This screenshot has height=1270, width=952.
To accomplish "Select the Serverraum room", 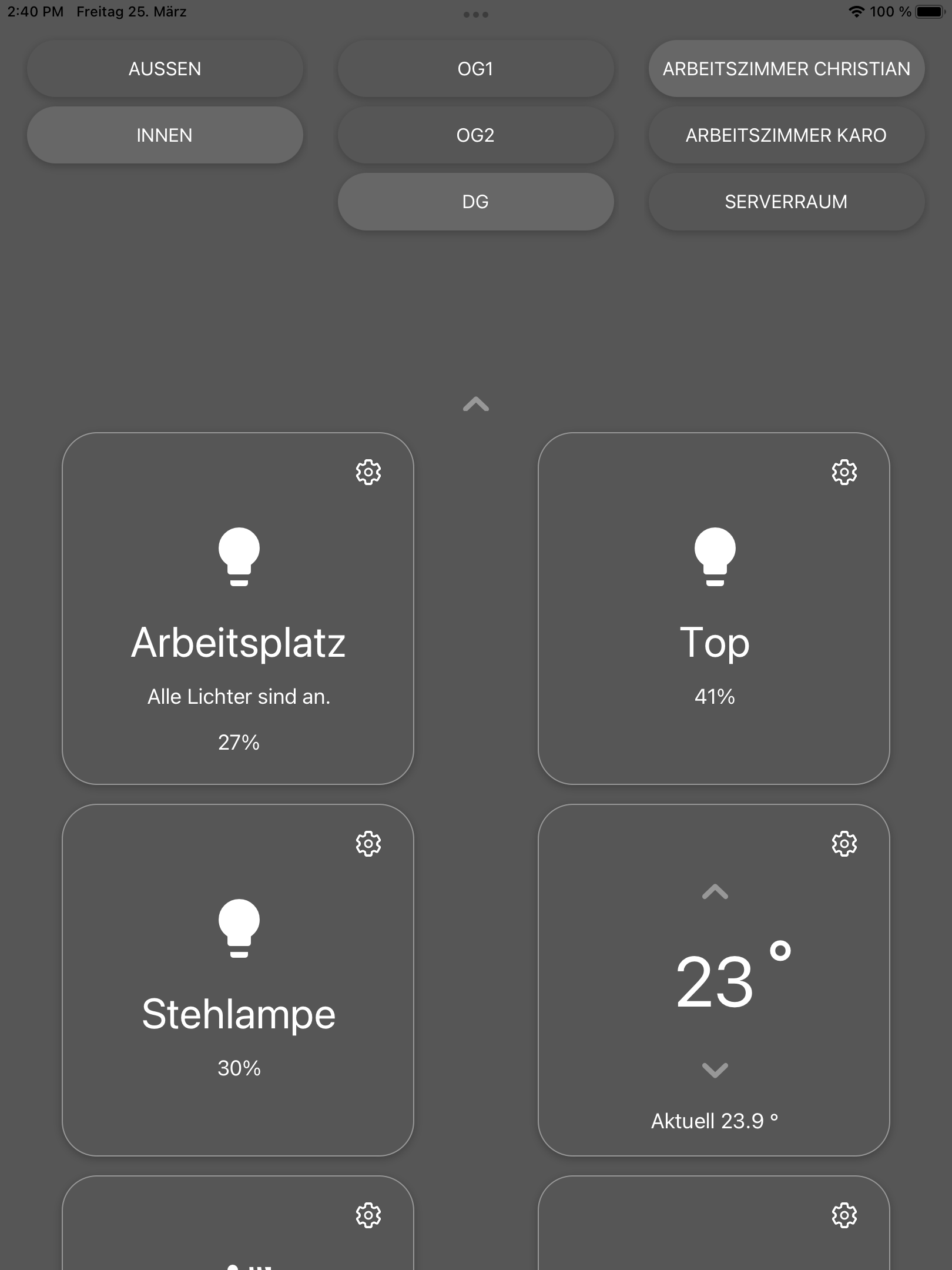I will click(786, 202).
